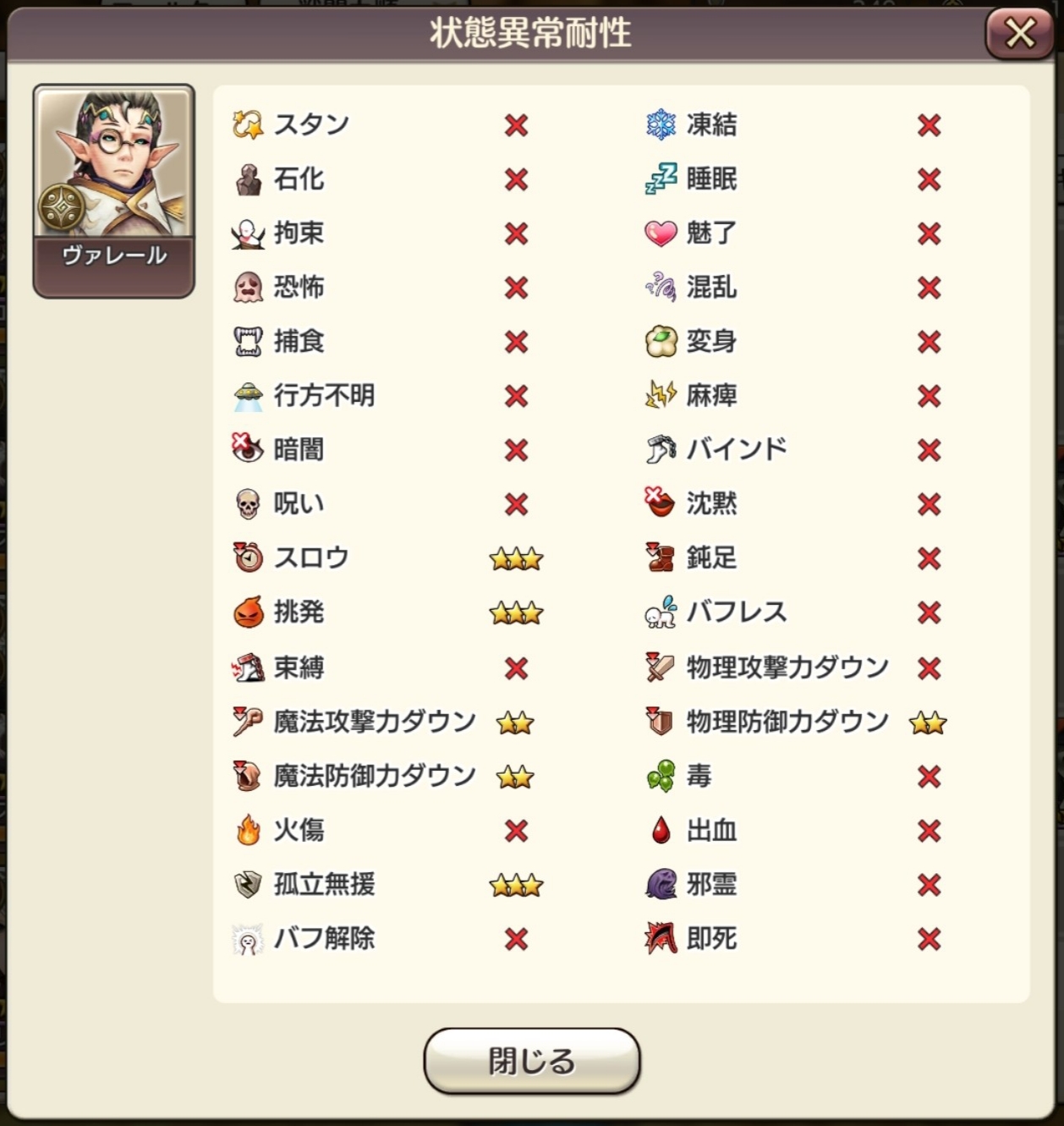Close the status resistance dialog with X

tap(1019, 35)
